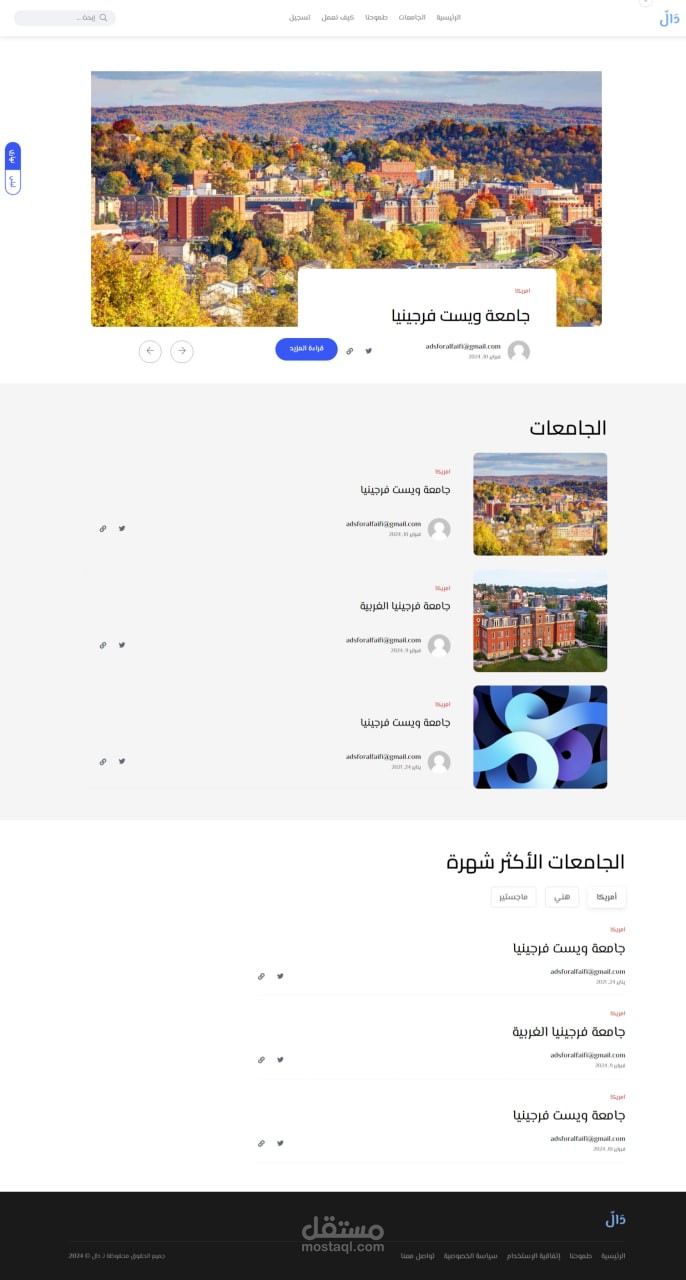Share the featured post on Twitter

click(368, 351)
